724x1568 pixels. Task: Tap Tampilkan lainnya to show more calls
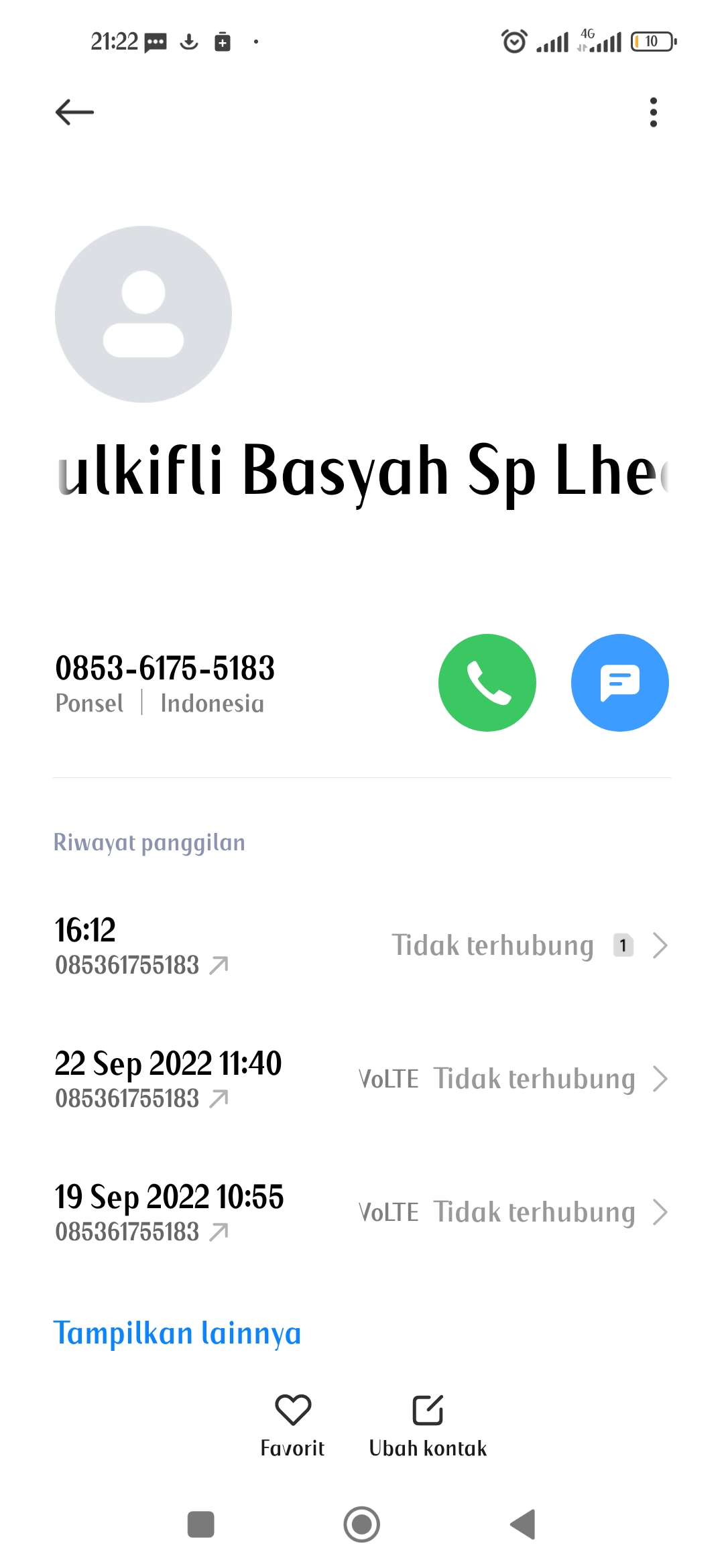(177, 1333)
